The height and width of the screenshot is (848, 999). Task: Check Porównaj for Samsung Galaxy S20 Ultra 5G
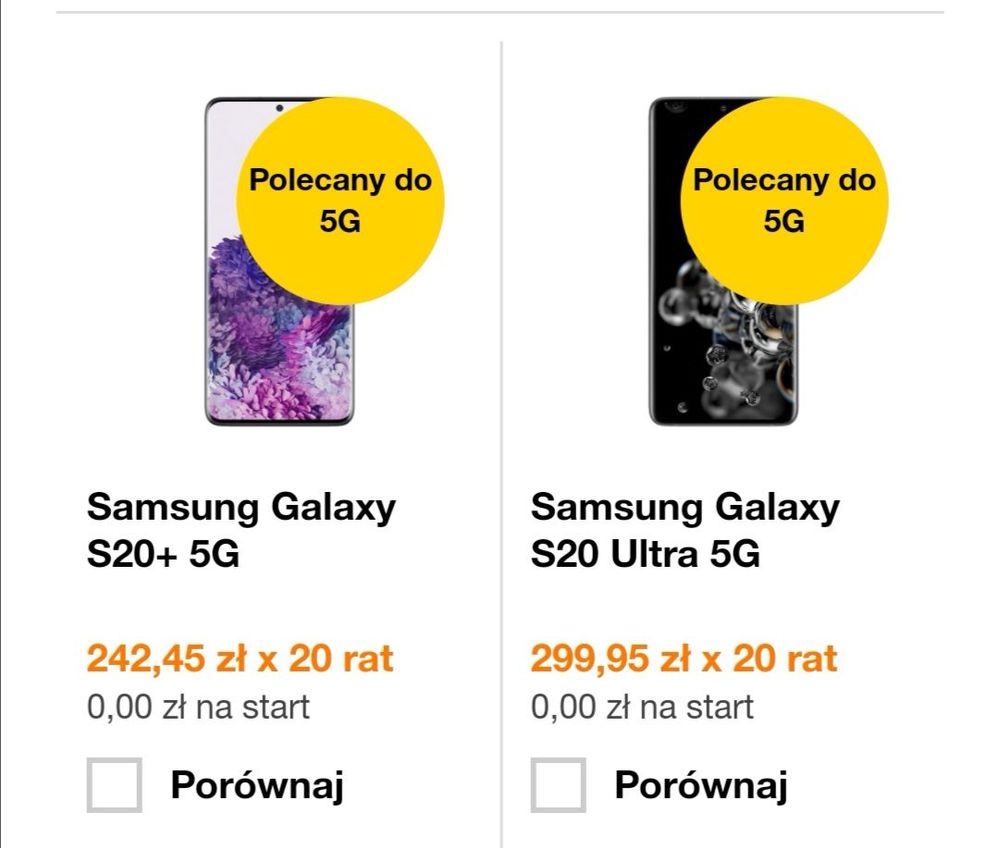(x=558, y=785)
